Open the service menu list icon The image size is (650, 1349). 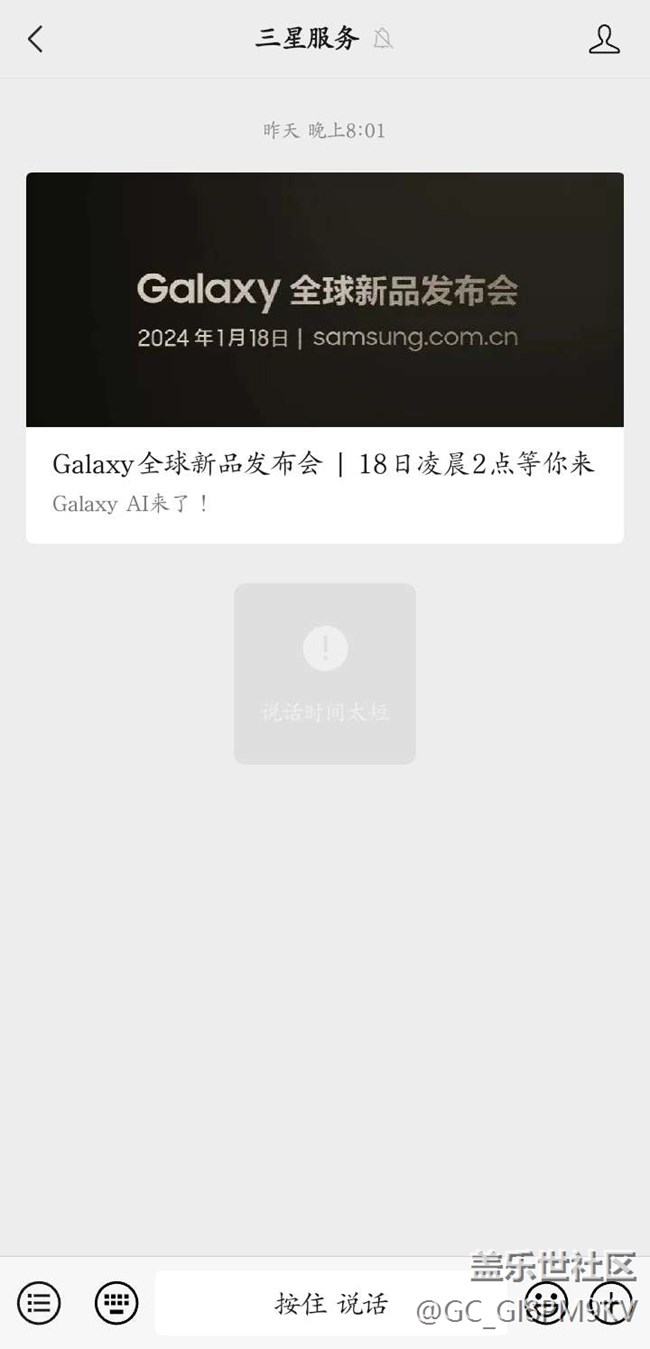coord(39,1303)
